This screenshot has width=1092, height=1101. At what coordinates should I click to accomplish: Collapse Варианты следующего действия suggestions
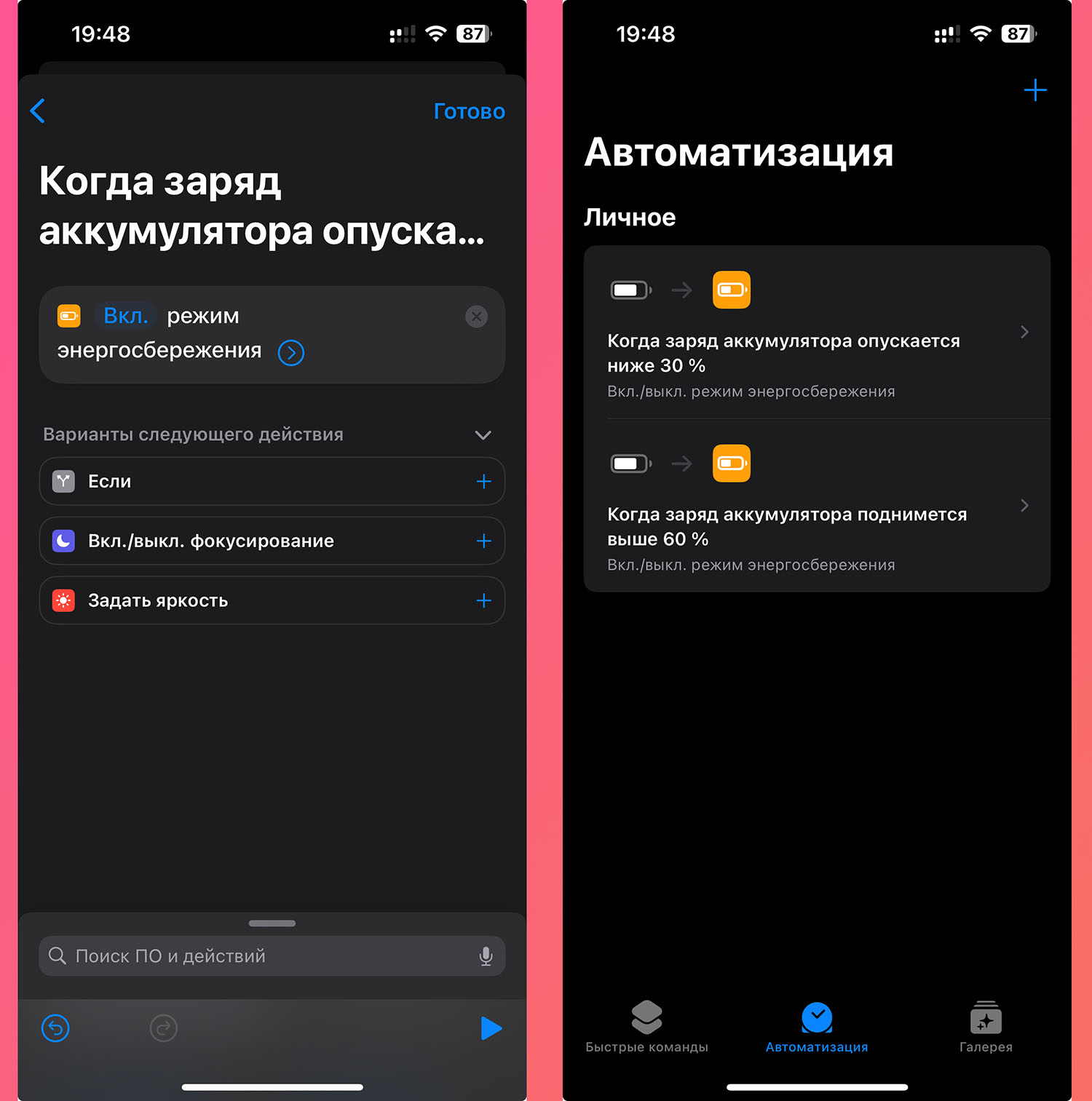coord(483,435)
